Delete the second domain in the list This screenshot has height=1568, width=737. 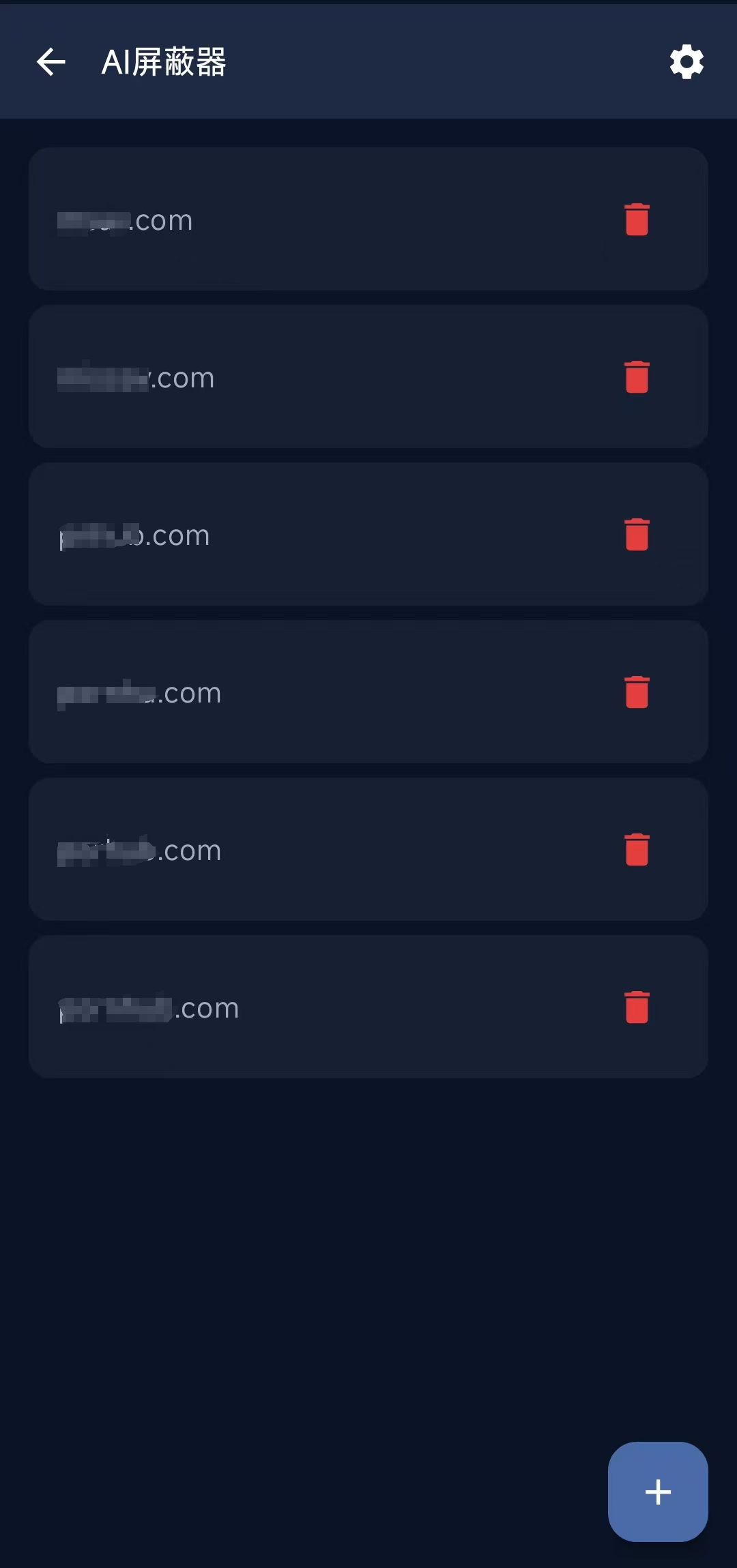(x=637, y=377)
